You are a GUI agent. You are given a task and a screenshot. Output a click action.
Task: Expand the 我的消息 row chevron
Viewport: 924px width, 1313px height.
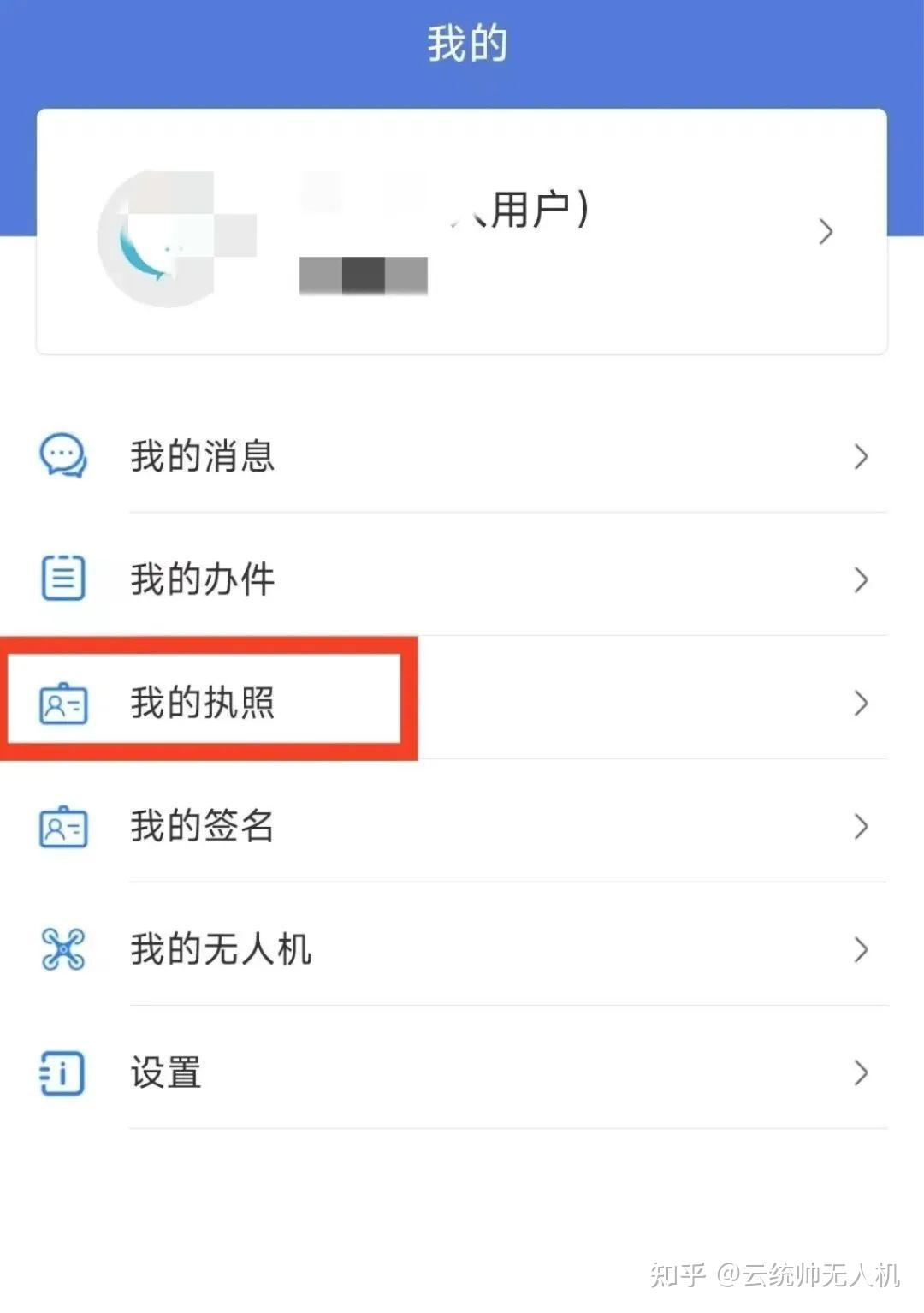[862, 458]
